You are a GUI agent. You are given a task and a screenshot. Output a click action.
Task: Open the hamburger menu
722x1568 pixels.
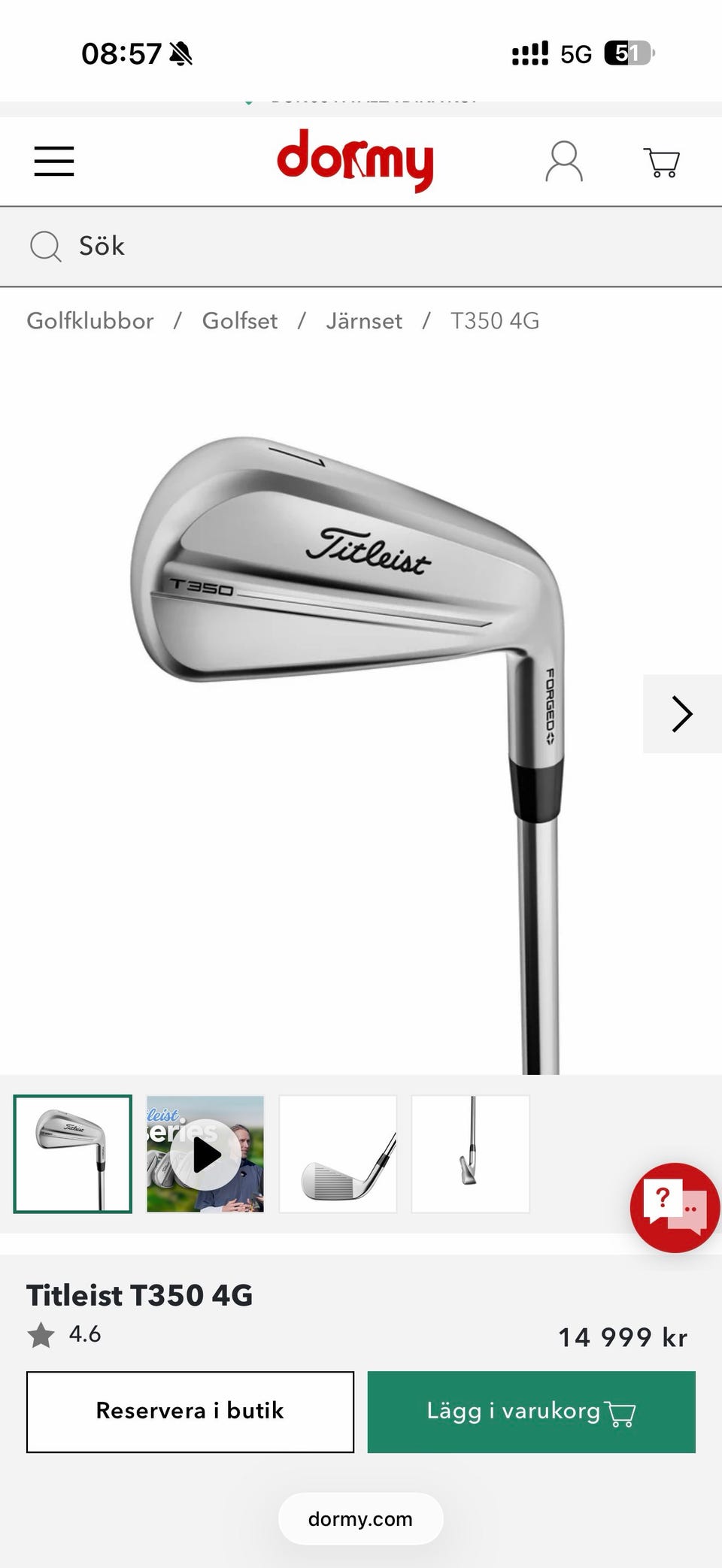54,161
